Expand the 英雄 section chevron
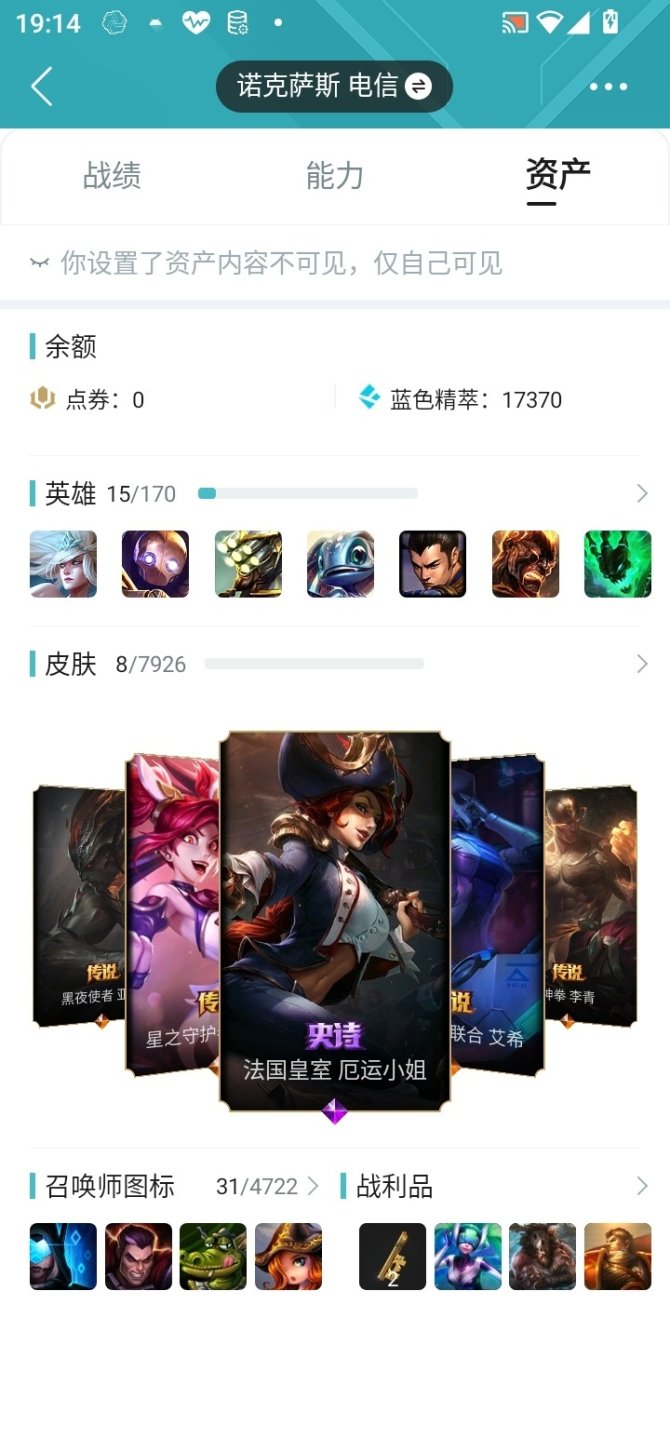Image resolution: width=670 pixels, height=1439 pixels. (642, 494)
